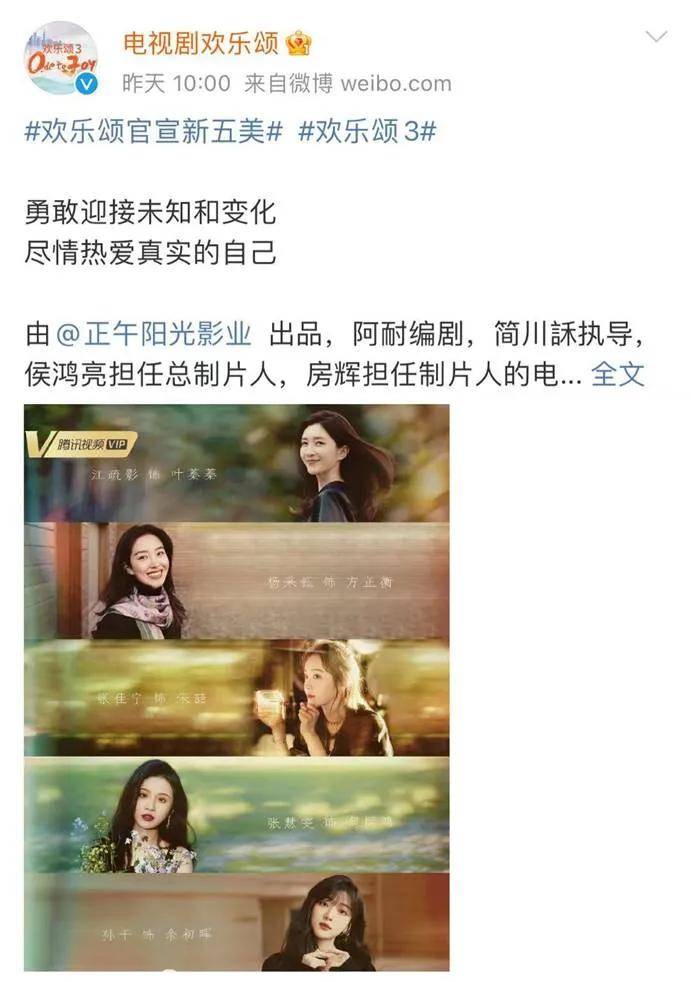The height and width of the screenshot is (982, 691).
Task: Open hashtag #欢乐颂3#
Action: [367, 133]
